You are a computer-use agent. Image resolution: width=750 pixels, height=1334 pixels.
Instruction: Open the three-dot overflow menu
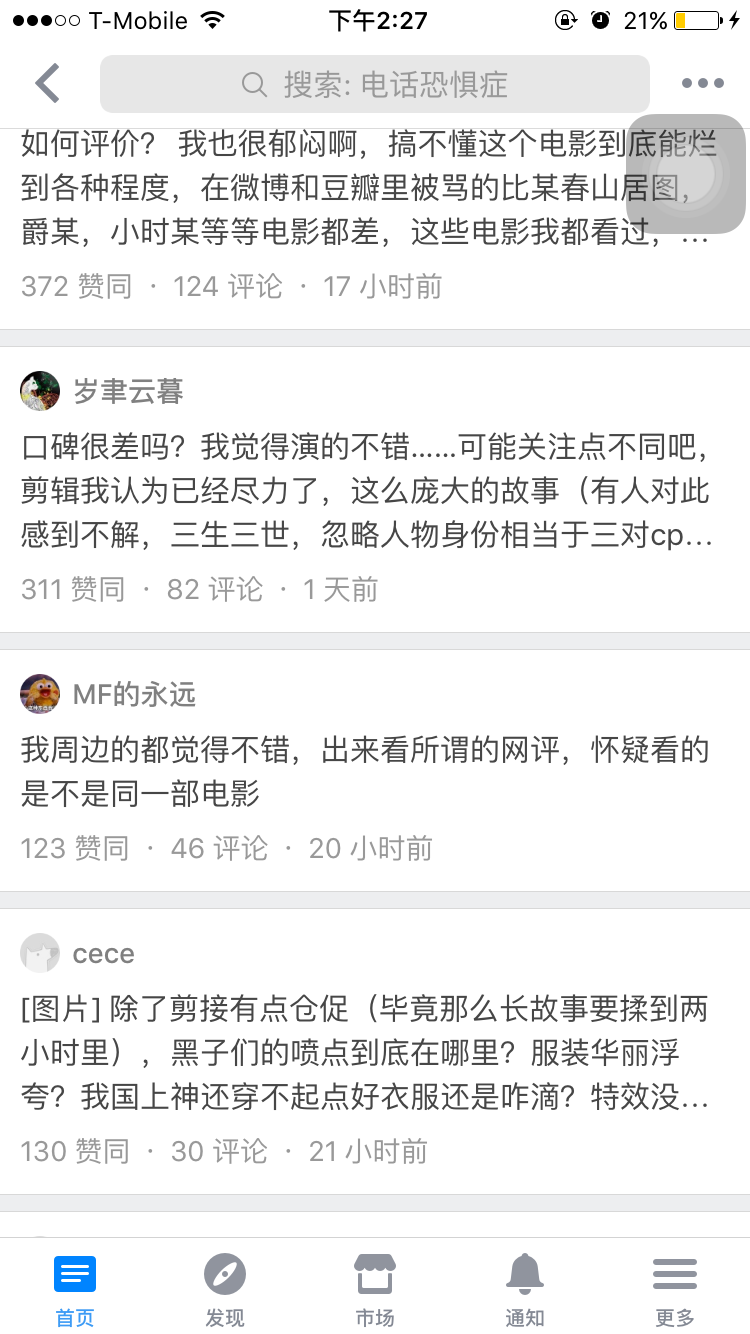coord(702,84)
